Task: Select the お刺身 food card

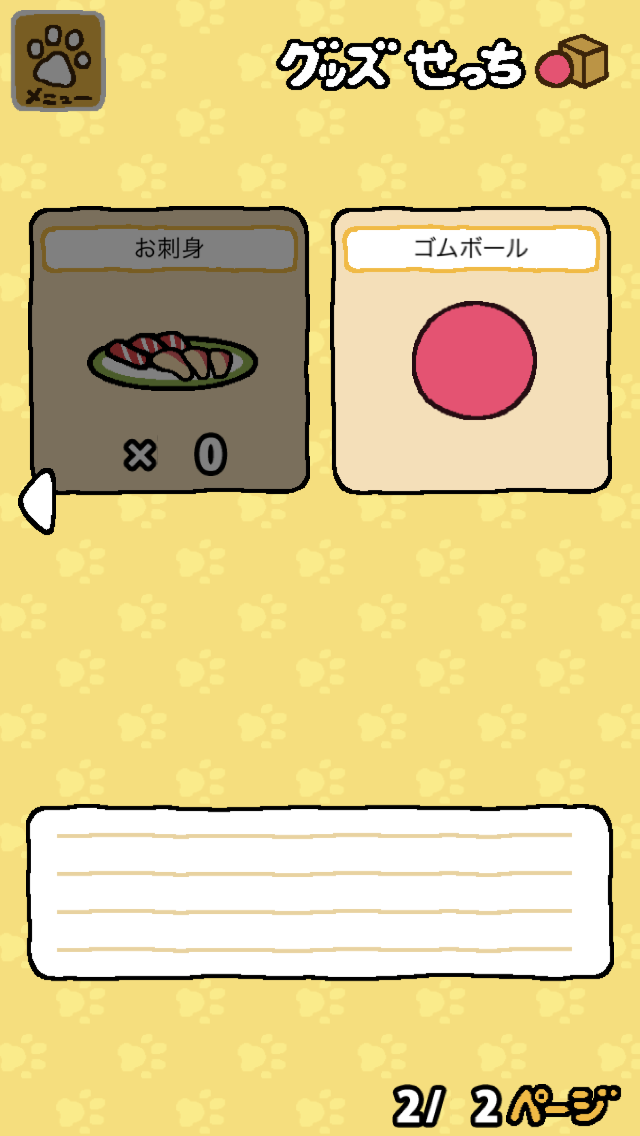Action: pyautogui.click(x=169, y=351)
